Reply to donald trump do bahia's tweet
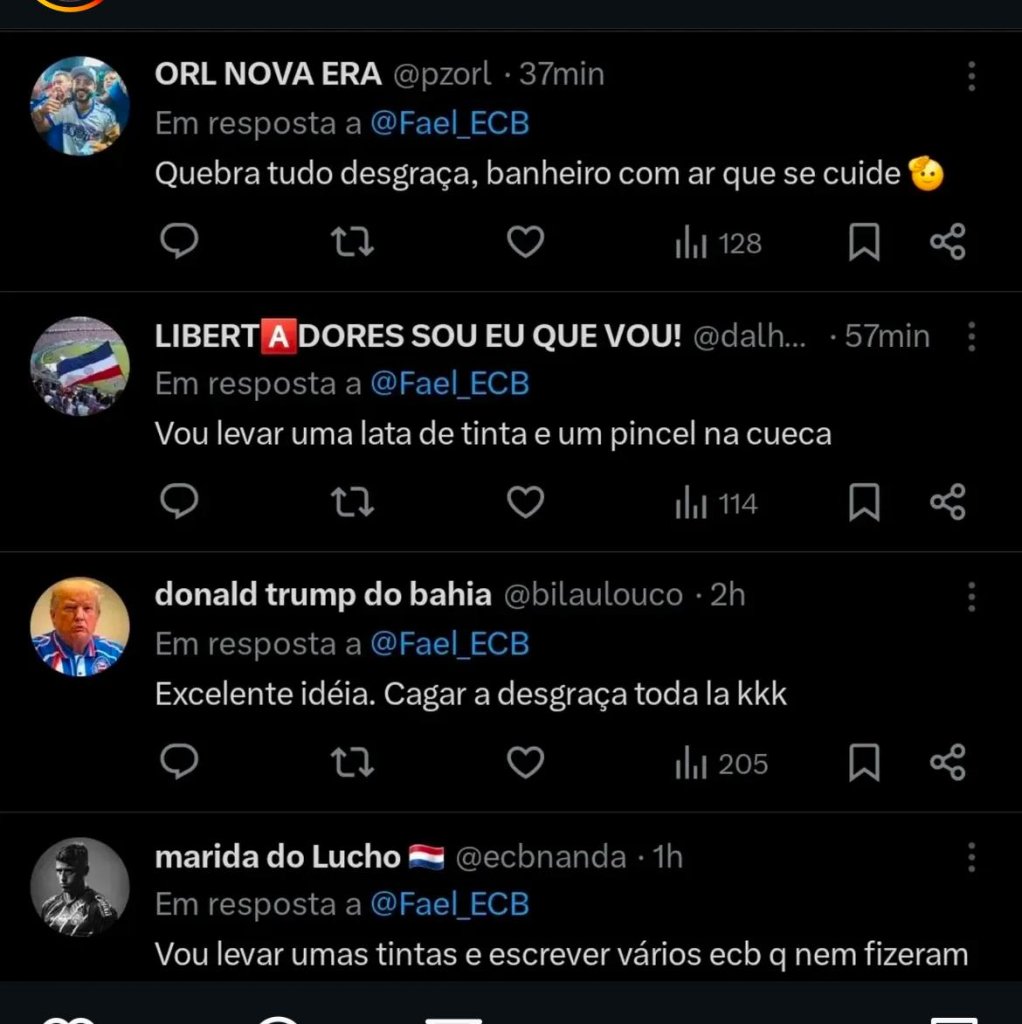 180,763
